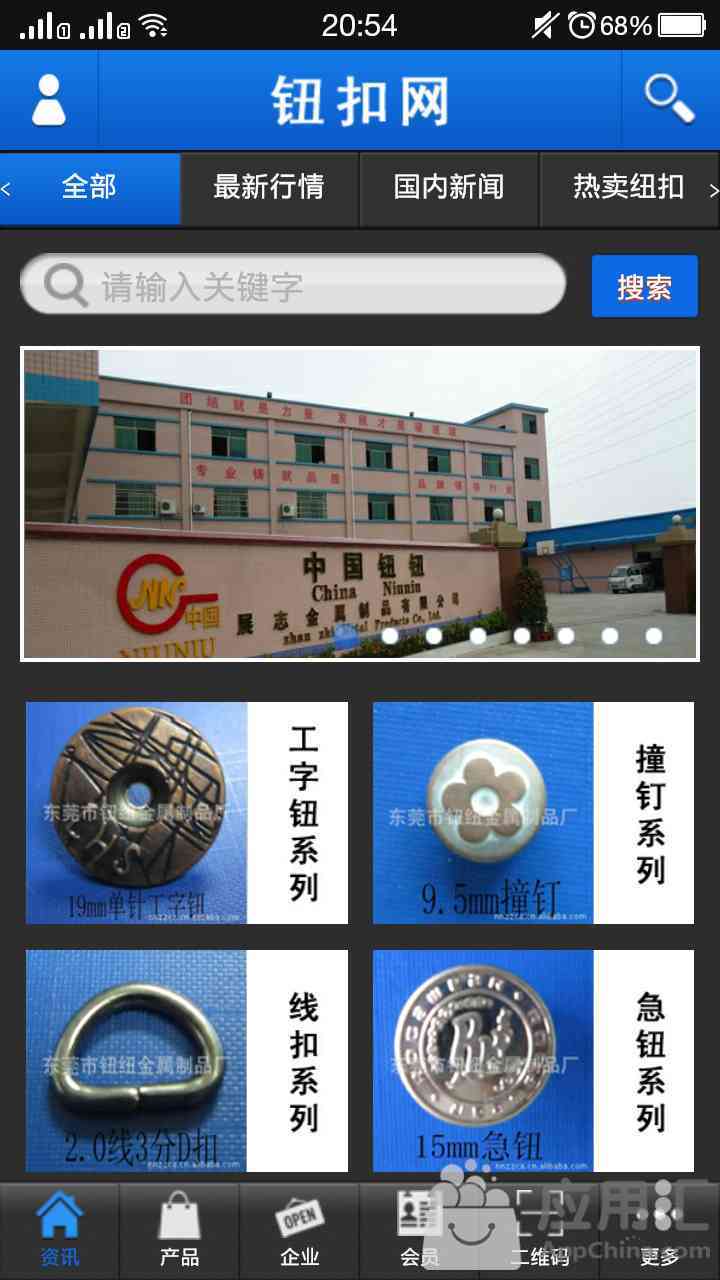720x1280 pixels.
Task: Go to the 会员 bottom tab
Action: pos(420,1232)
